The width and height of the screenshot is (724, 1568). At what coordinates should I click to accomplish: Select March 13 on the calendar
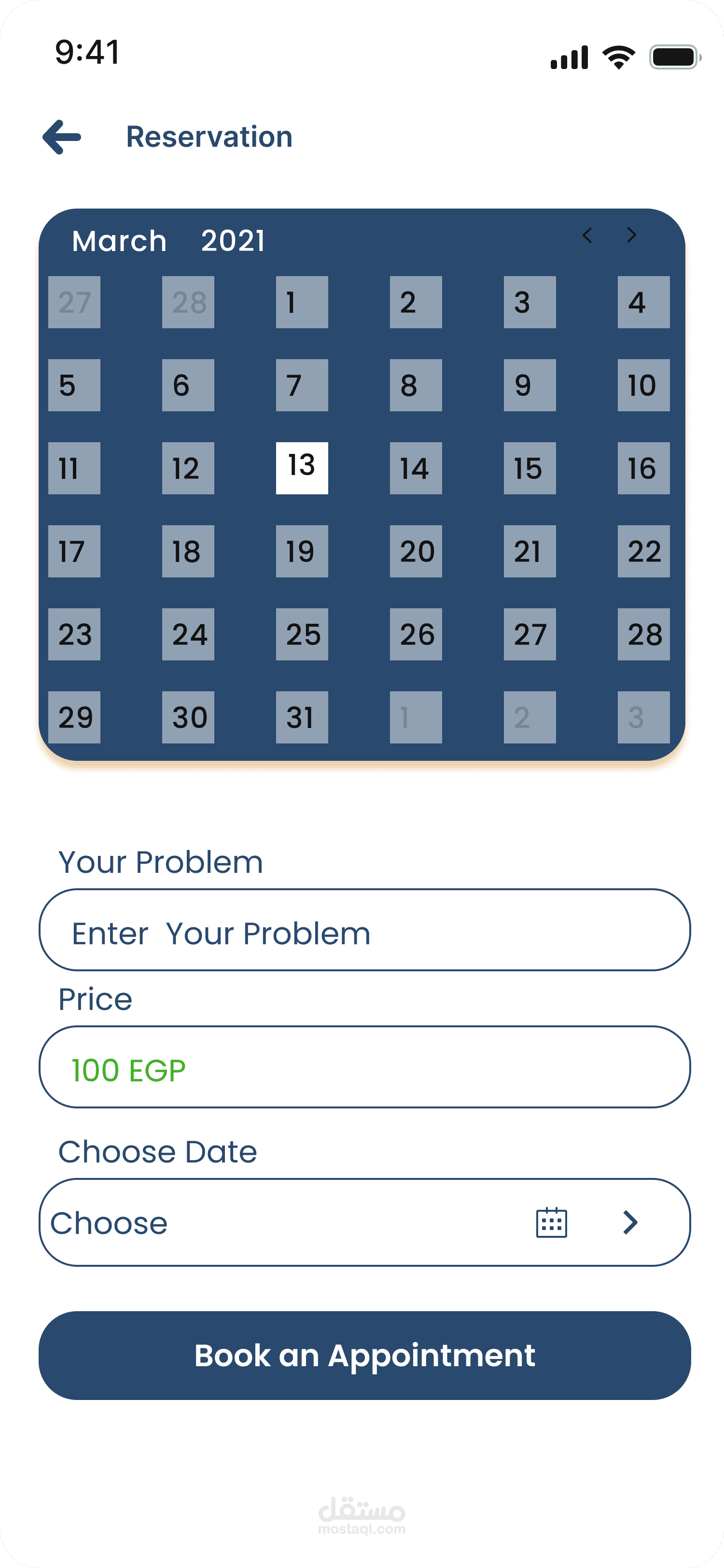[x=302, y=467]
